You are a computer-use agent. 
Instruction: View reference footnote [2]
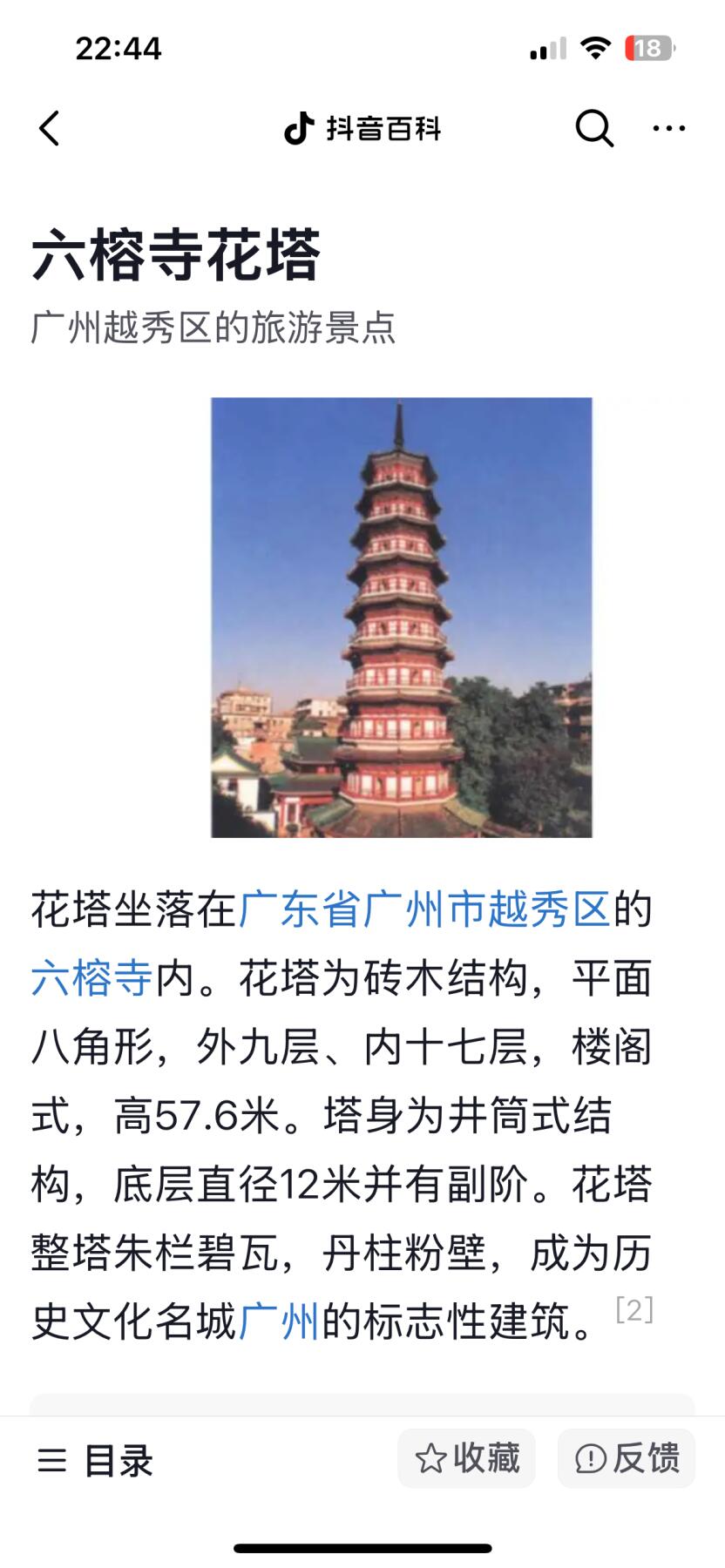pos(634,1310)
